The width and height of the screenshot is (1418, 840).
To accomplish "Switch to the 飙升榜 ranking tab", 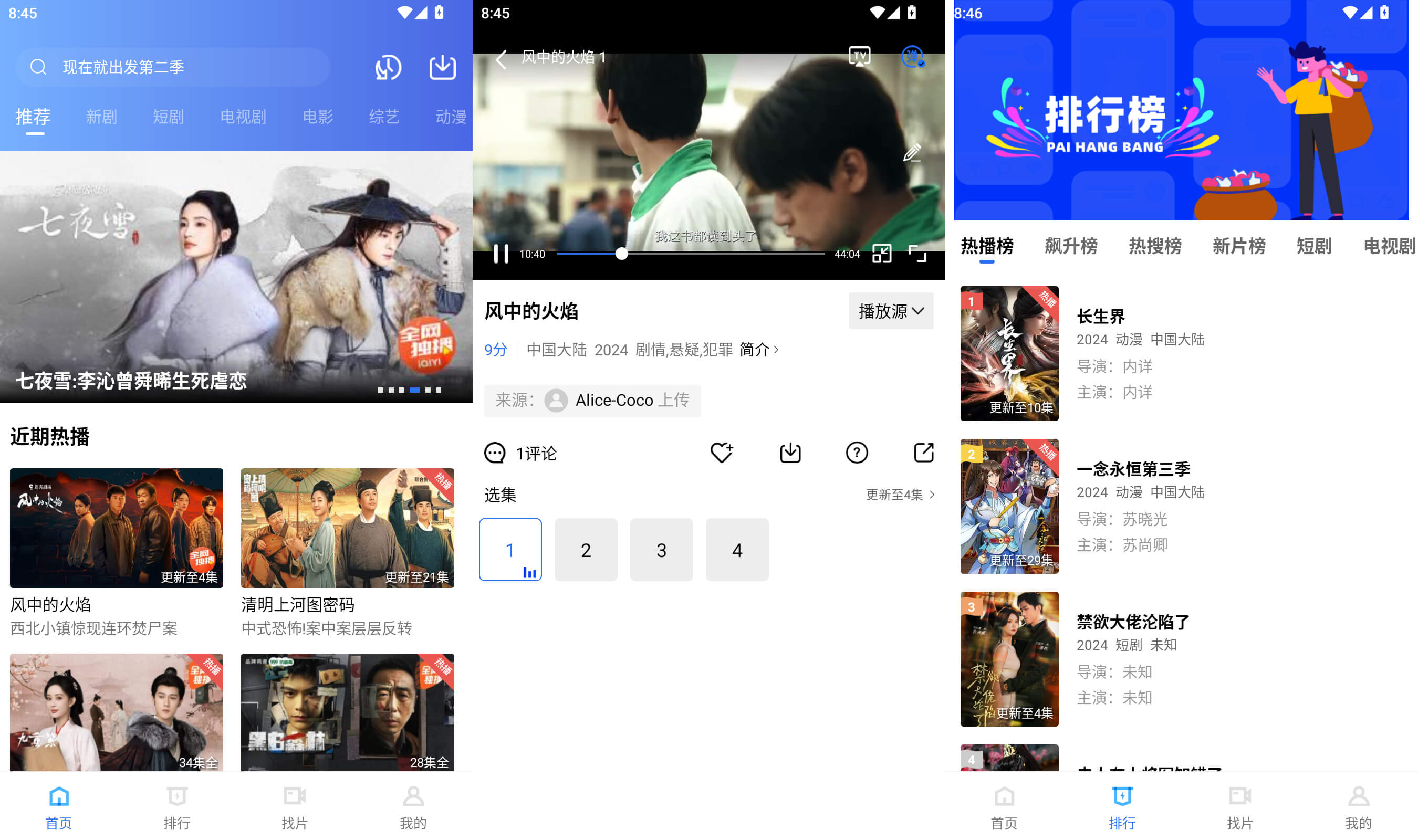I will [x=1070, y=246].
